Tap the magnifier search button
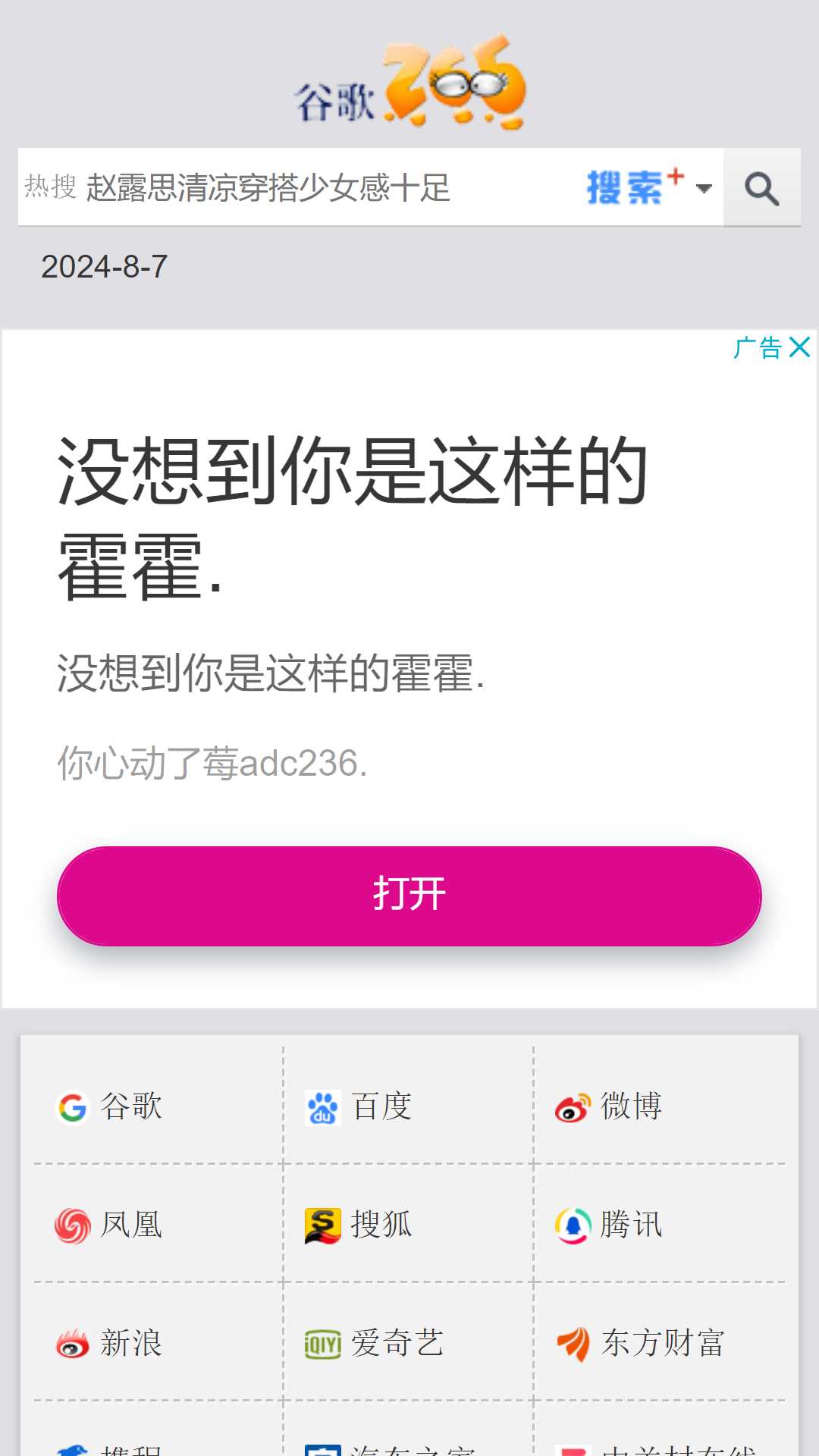Image resolution: width=819 pixels, height=1456 pixels. coord(761,188)
